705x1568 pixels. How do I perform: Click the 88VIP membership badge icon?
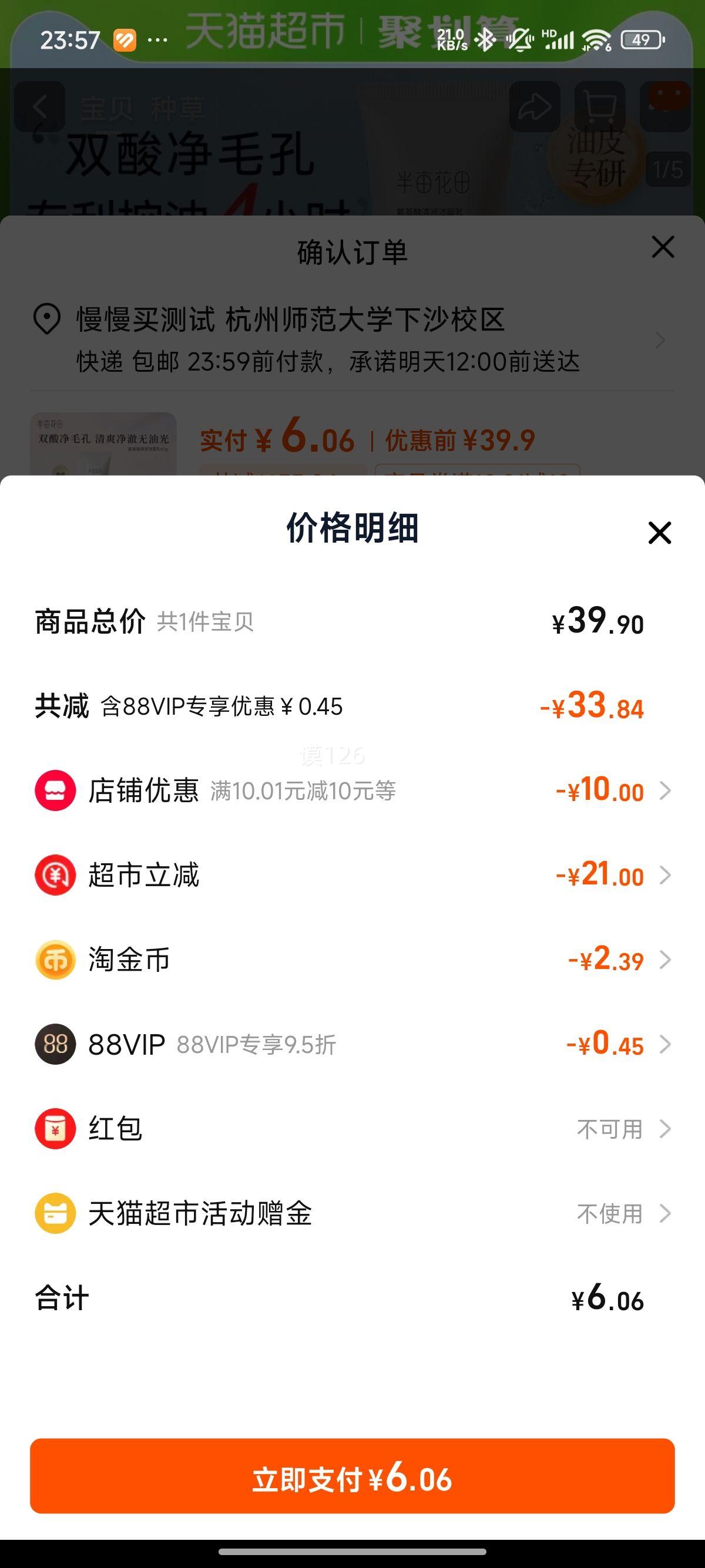pos(54,1046)
